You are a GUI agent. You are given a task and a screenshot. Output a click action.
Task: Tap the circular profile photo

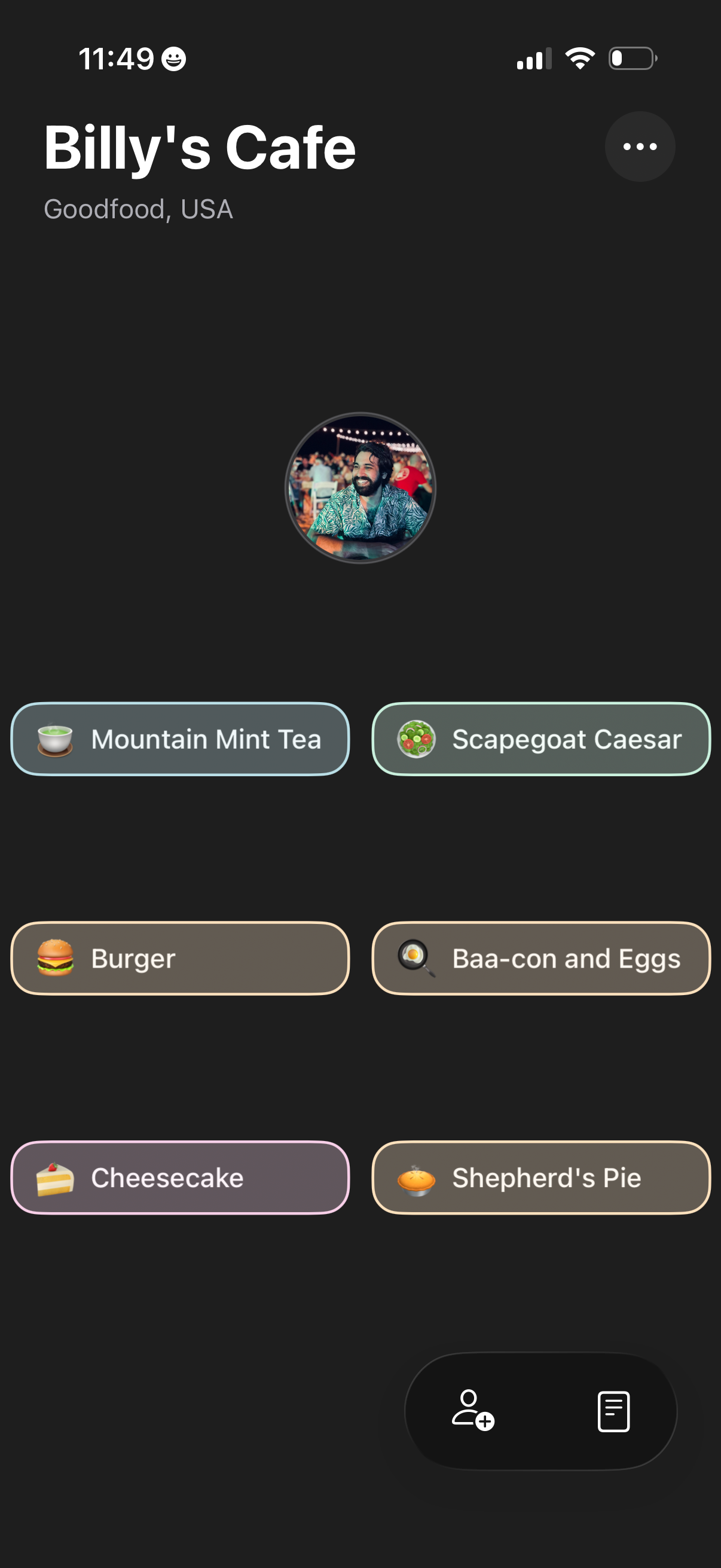pos(360,487)
